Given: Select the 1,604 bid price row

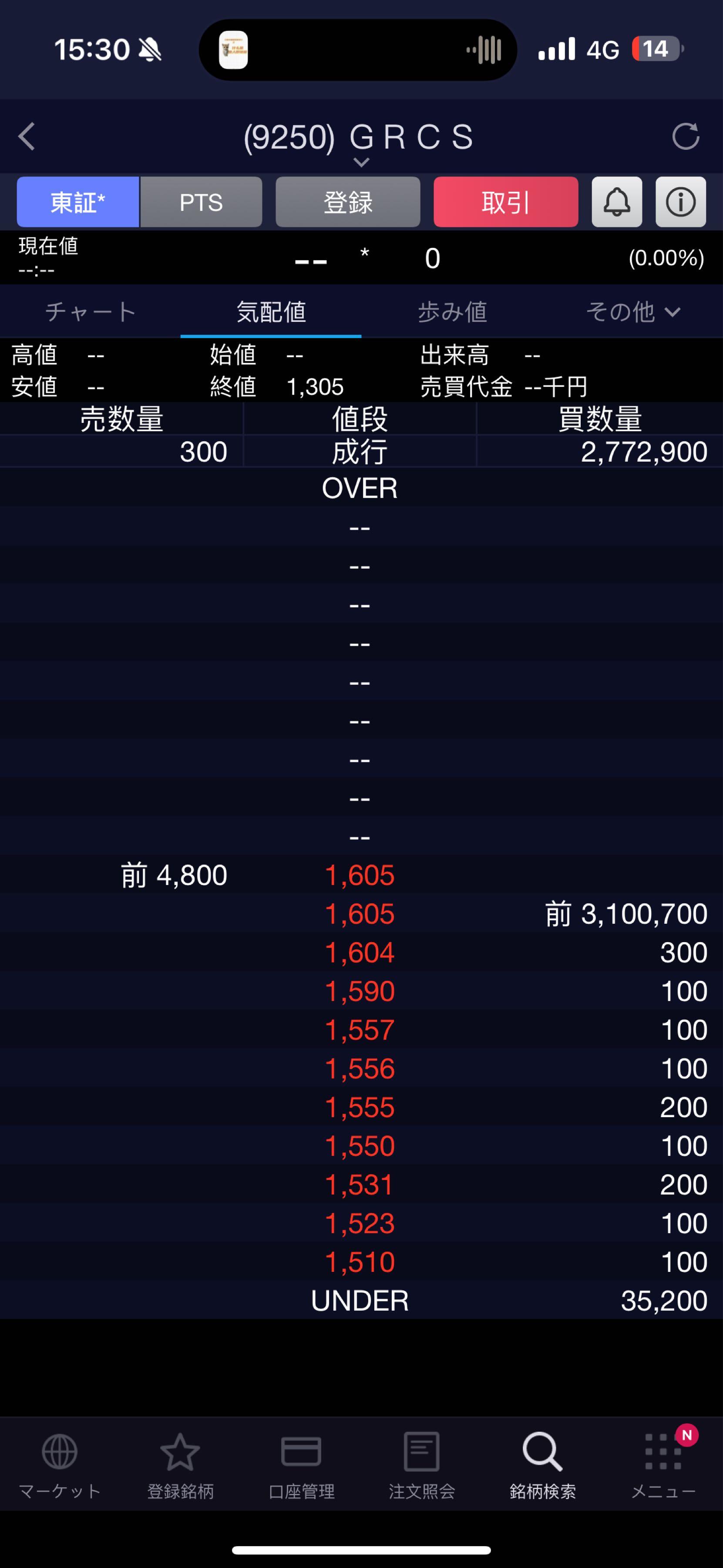Looking at the screenshot, I should tap(360, 952).
